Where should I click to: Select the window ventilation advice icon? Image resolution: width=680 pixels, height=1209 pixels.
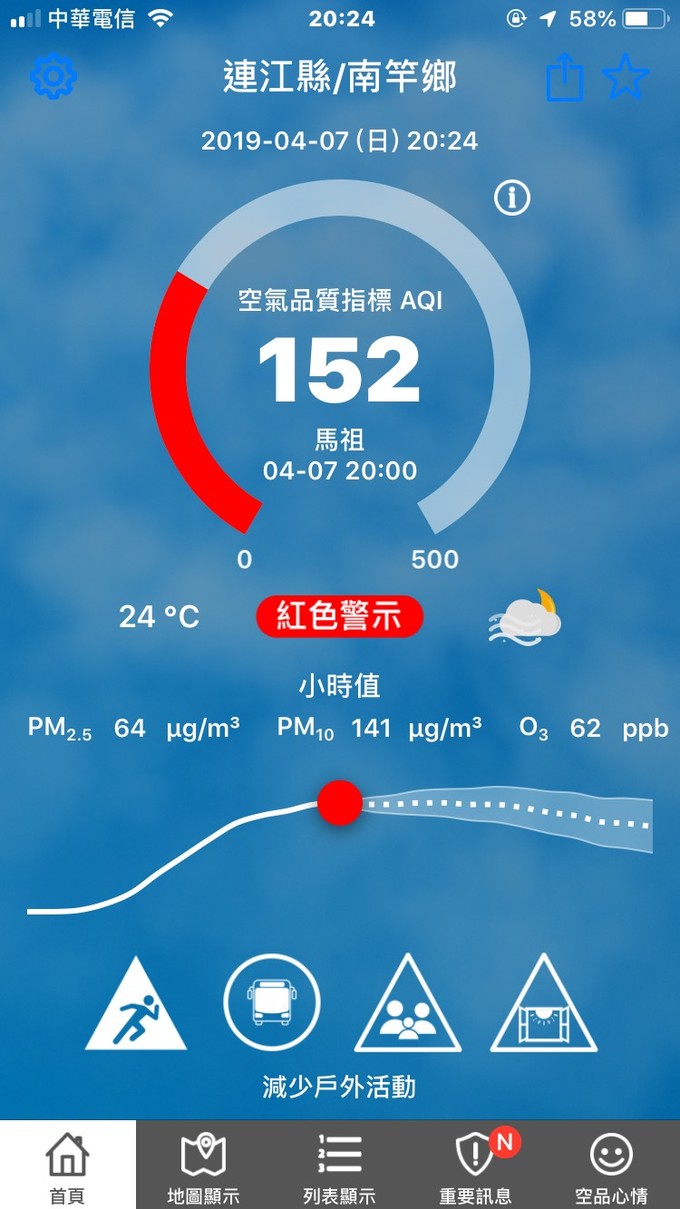544,1006
